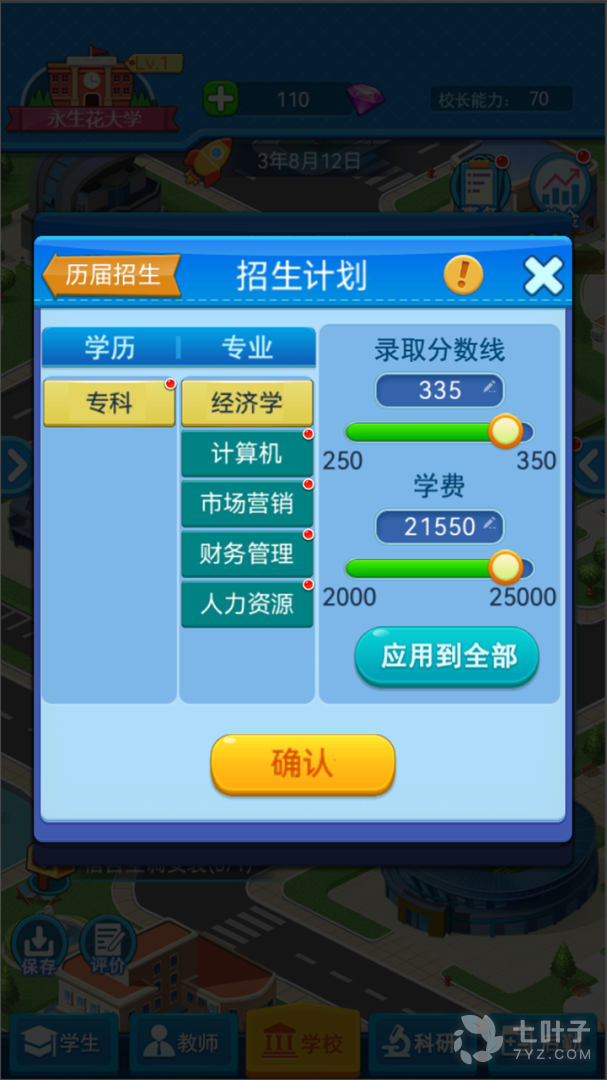Open the 财务管理 major
The width and height of the screenshot is (607, 1080).
247,554
